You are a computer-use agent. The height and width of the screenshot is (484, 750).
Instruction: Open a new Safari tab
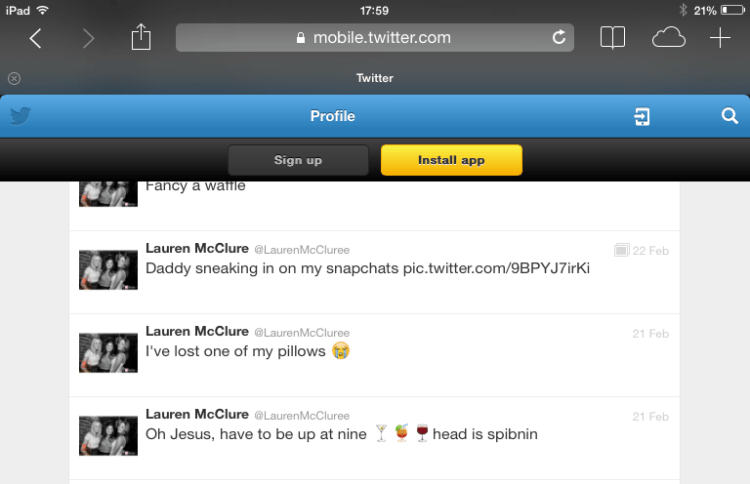720,38
